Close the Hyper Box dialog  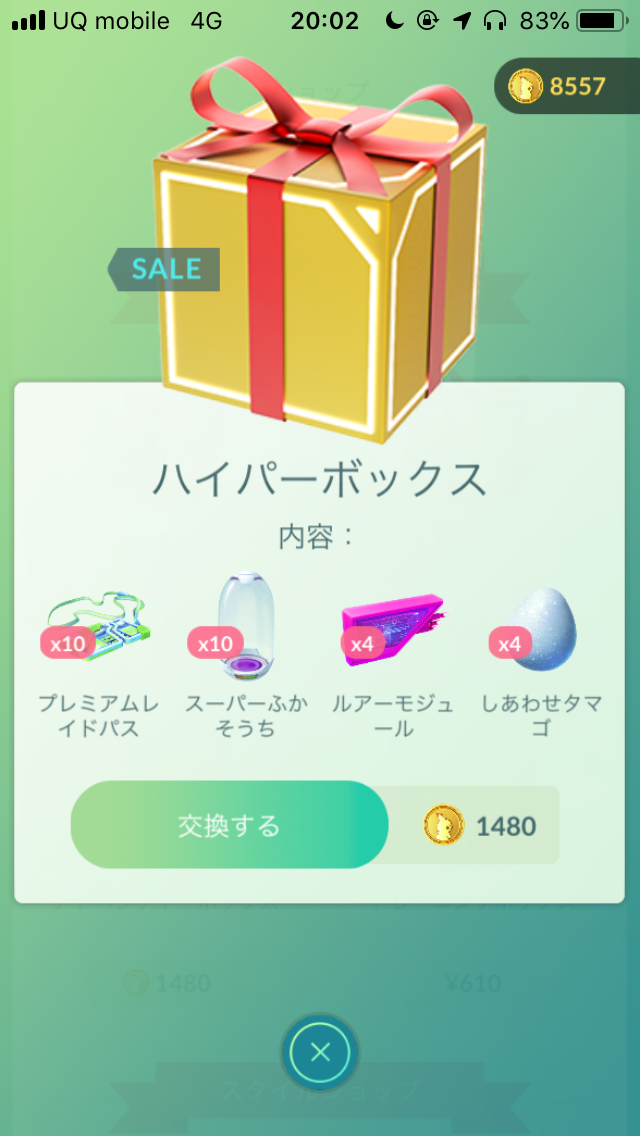320,1053
